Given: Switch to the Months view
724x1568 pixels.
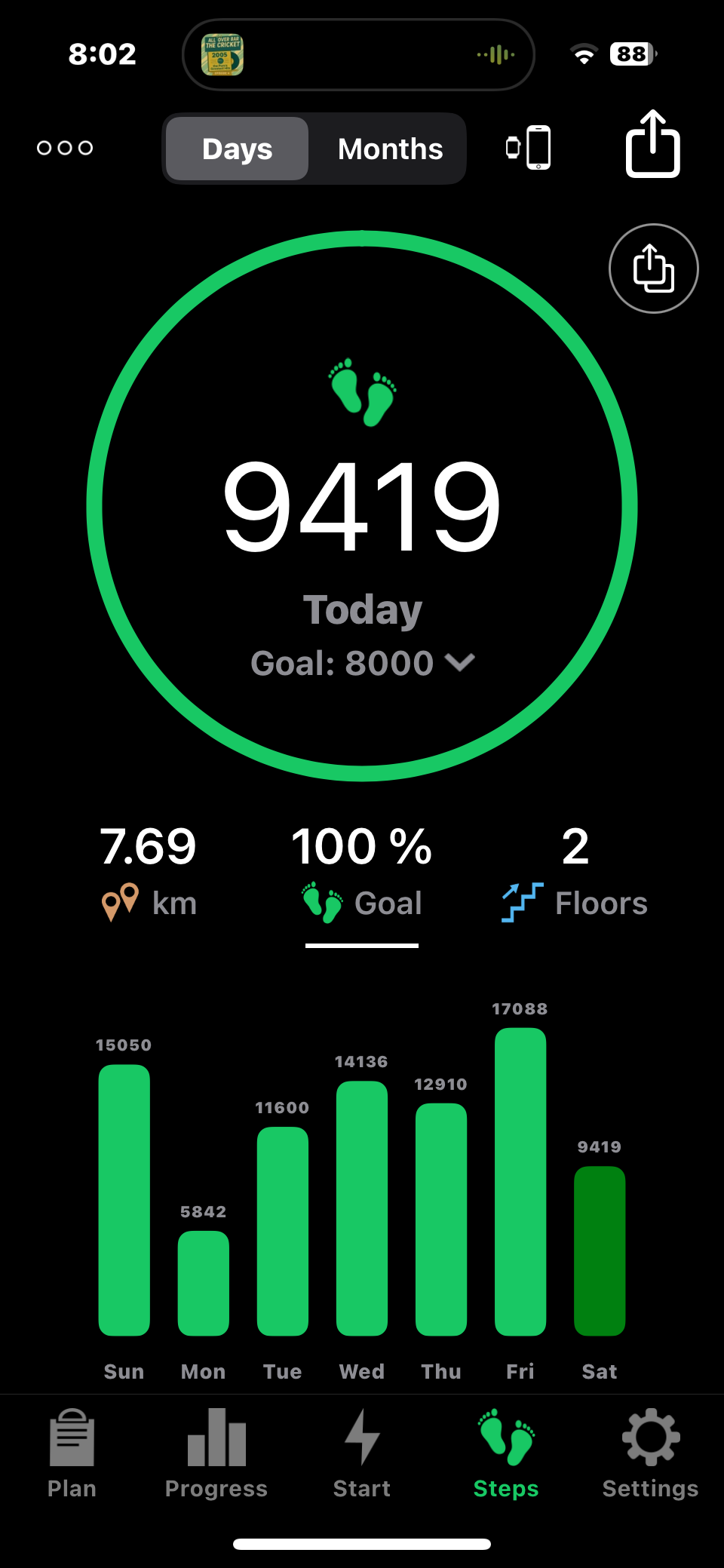Looking at the screenshot, I should [x=390, y=149].
